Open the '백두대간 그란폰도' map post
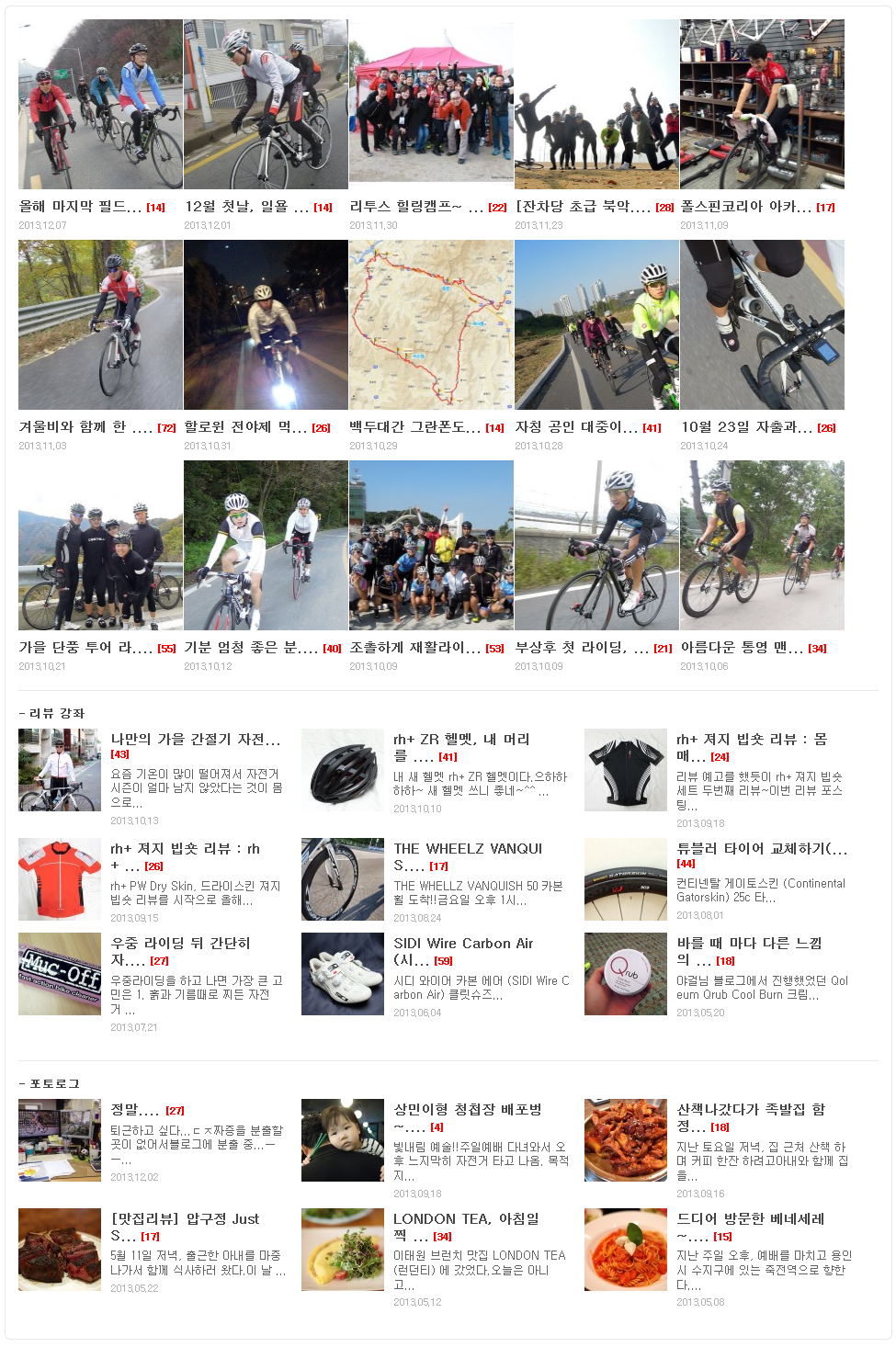This screenshot has width=896, height=1347. pyautogui.click(x=414, y=427)
